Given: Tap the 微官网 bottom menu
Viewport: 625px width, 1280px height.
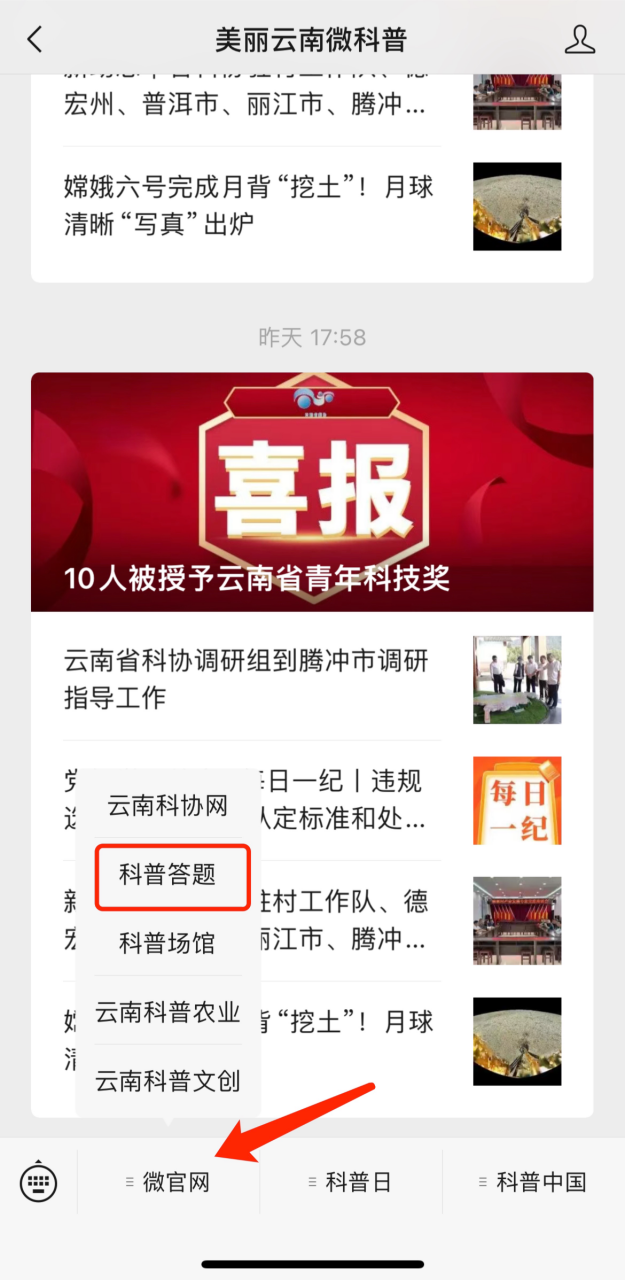Looking at the screenshot, I should pos(168,1183).
